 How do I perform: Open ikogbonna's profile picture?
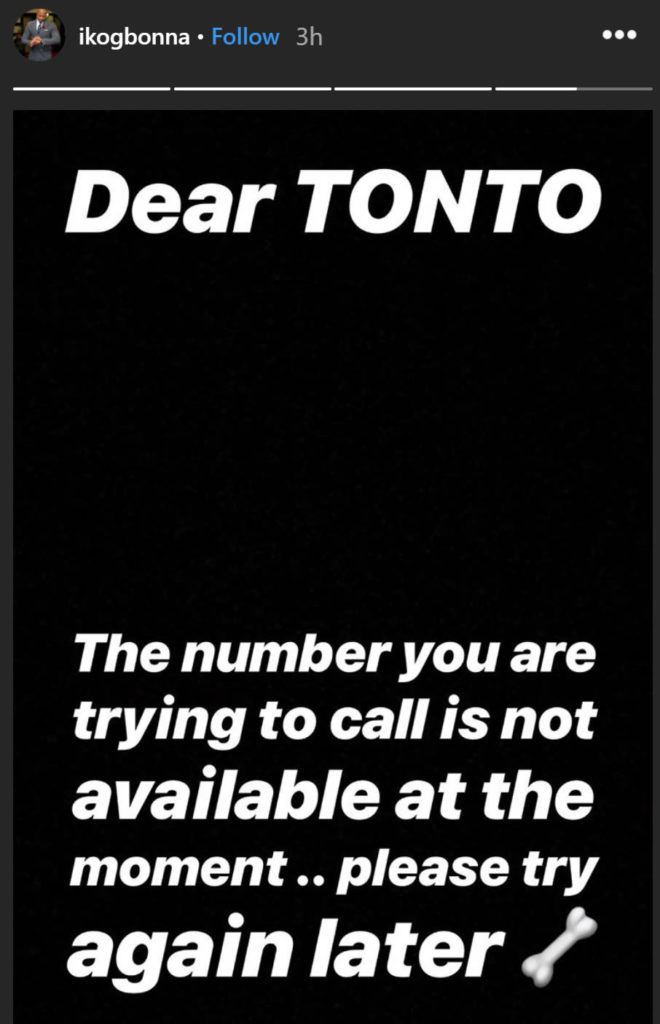(38, 36)
